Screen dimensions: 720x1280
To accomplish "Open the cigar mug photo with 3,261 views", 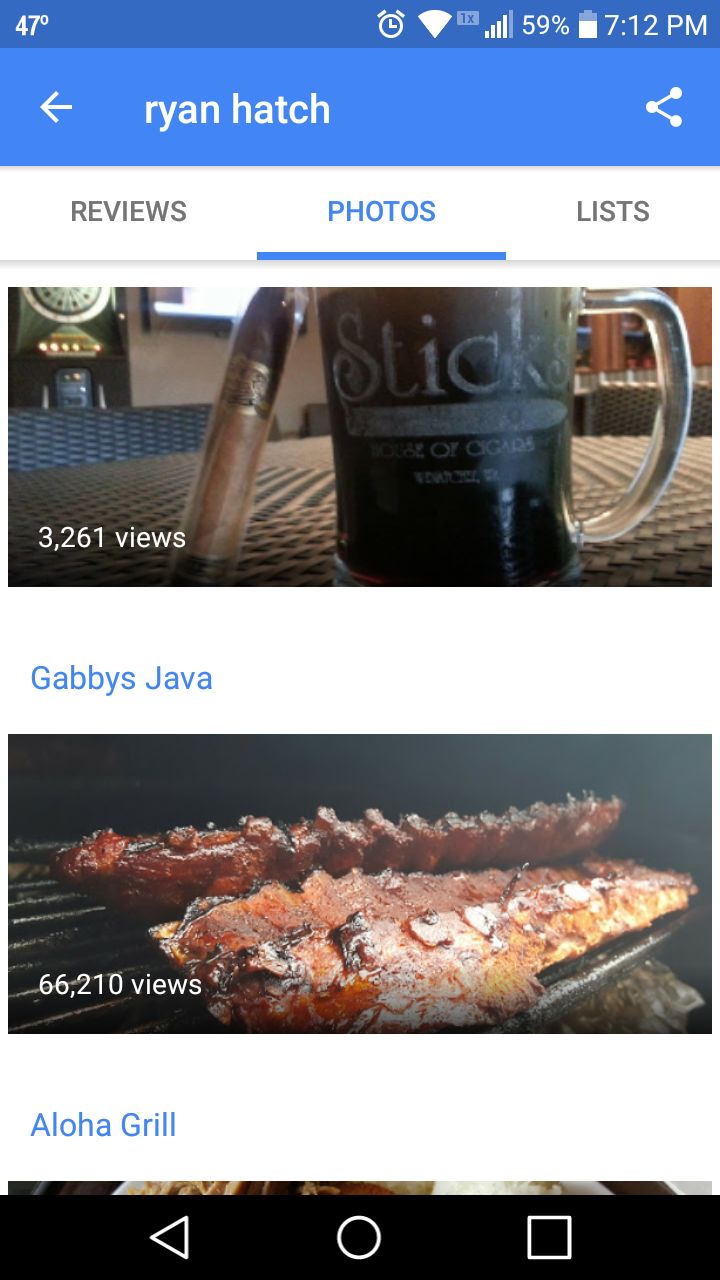I will (x=360, y=436).
